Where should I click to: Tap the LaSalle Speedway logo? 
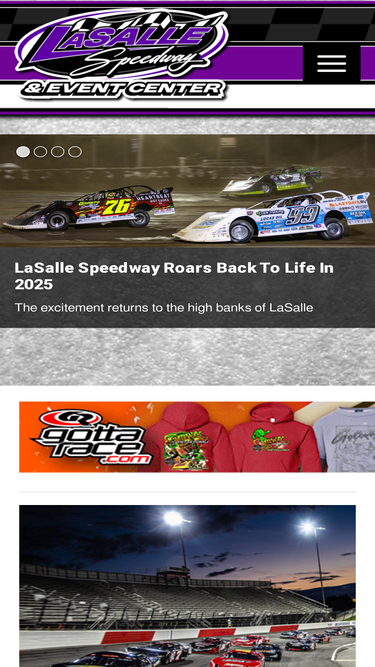point(121,54)
